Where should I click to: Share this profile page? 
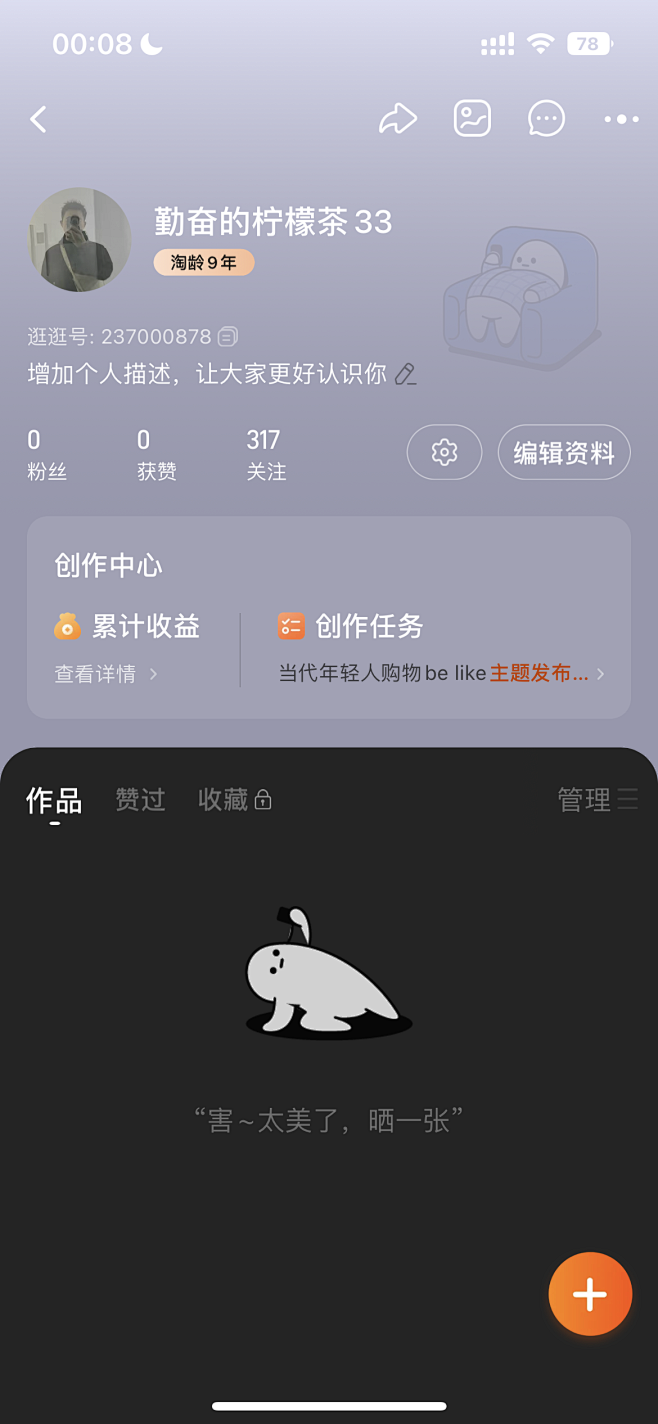click(x=398, y=119)
